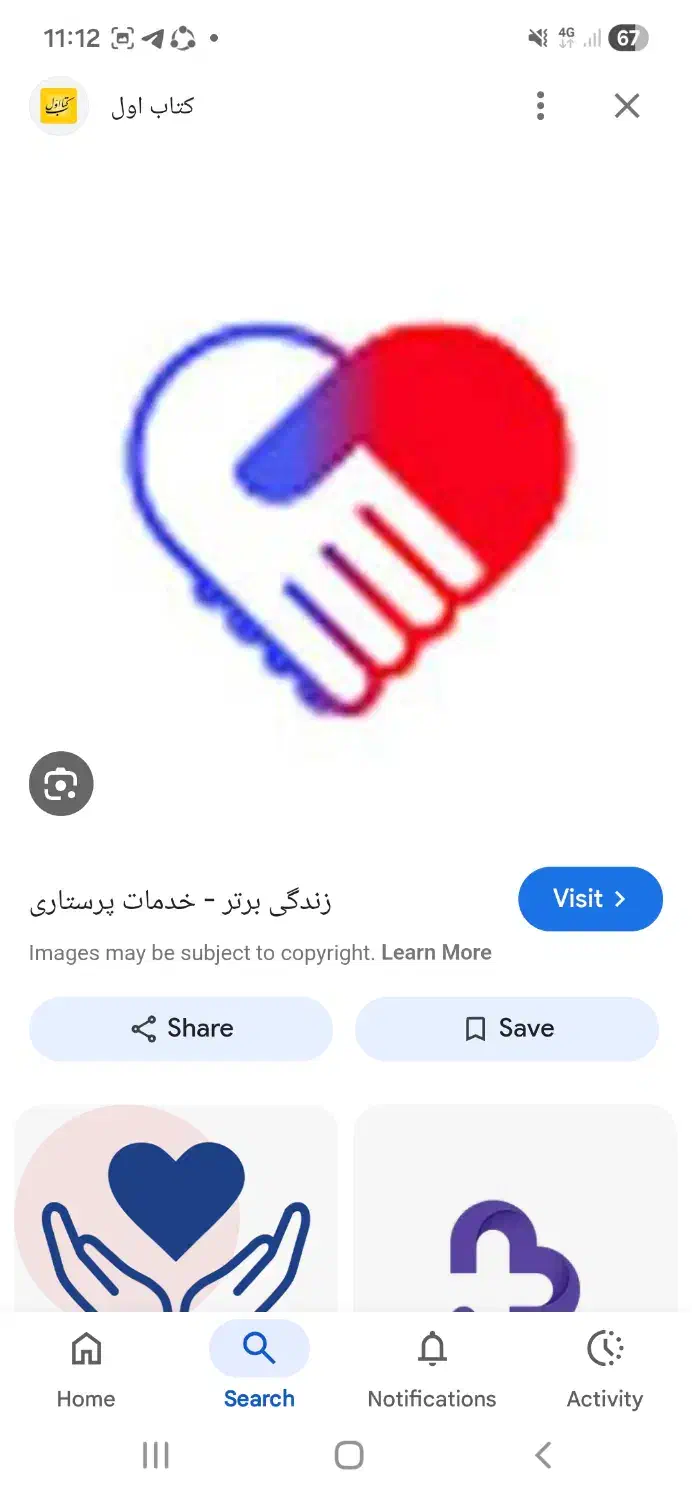692x1500 pixels.
Task: Open the recent apps view
Action: 156,1455
